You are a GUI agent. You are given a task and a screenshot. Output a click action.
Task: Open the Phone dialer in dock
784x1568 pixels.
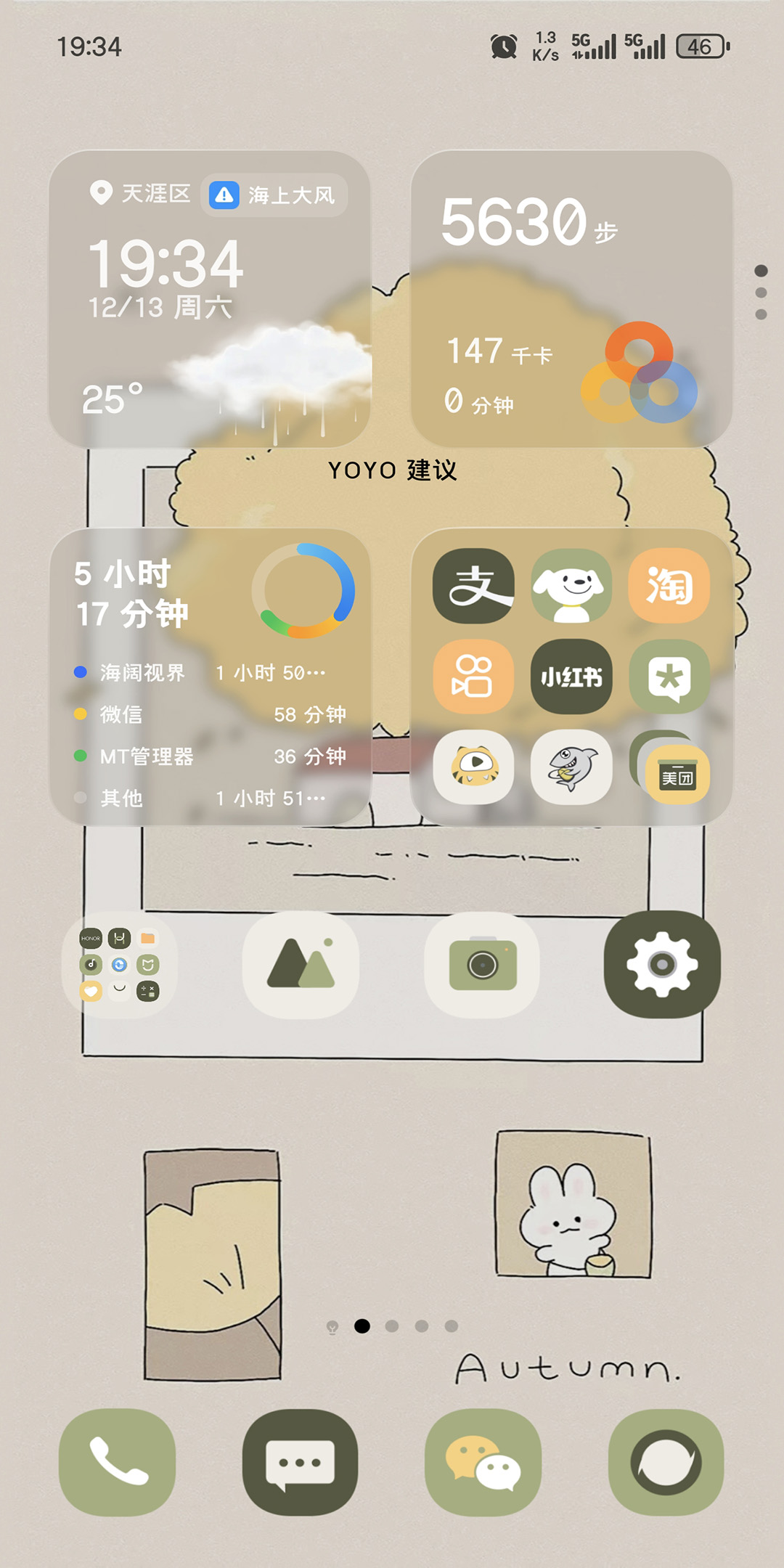point(118,1462)
